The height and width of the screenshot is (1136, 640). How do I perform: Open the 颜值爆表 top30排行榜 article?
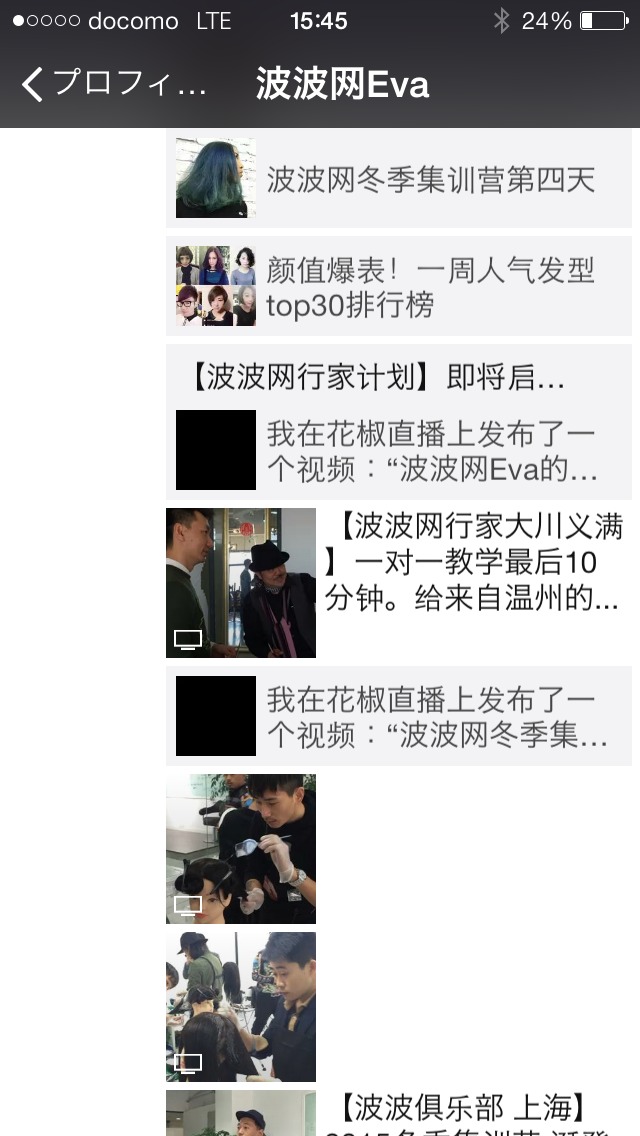[399, 286]
